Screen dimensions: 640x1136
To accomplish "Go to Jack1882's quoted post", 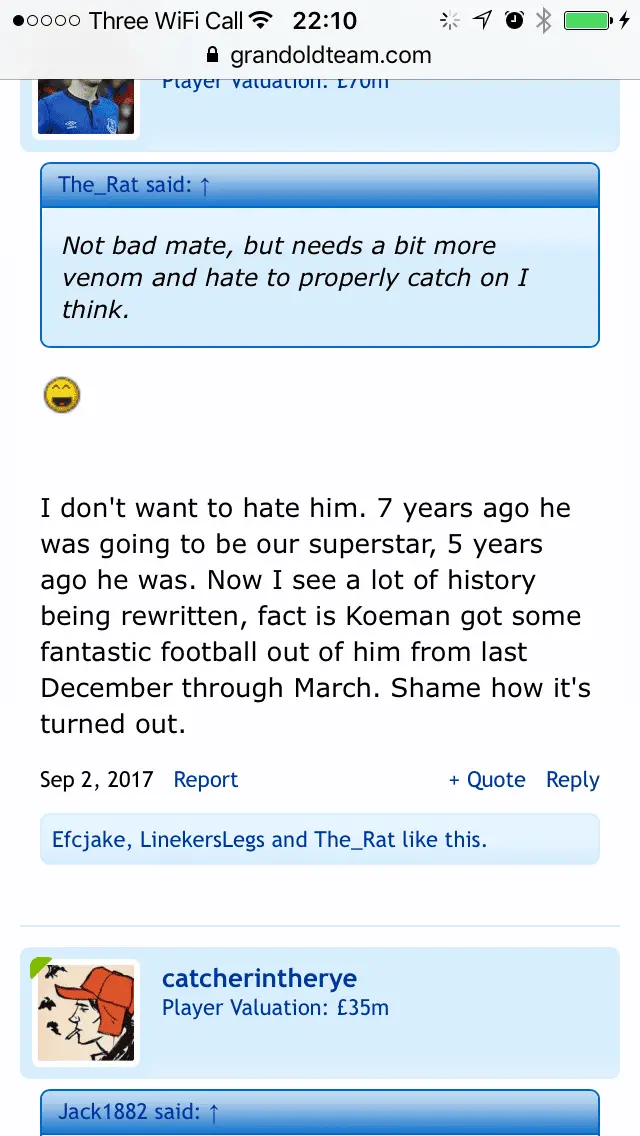I will coord(213,1112).
